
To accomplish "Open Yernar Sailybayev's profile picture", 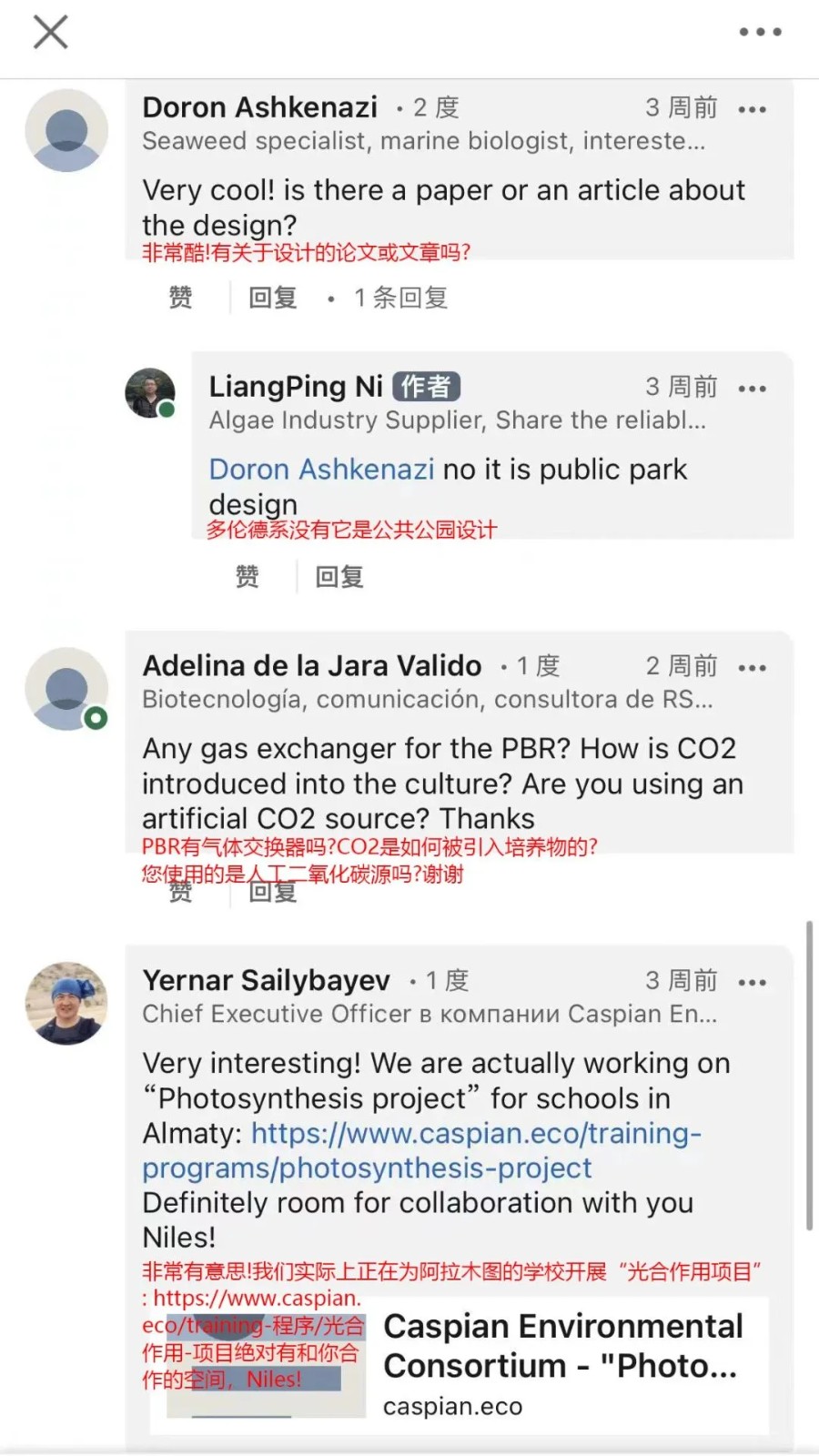I will point(66,1003).
